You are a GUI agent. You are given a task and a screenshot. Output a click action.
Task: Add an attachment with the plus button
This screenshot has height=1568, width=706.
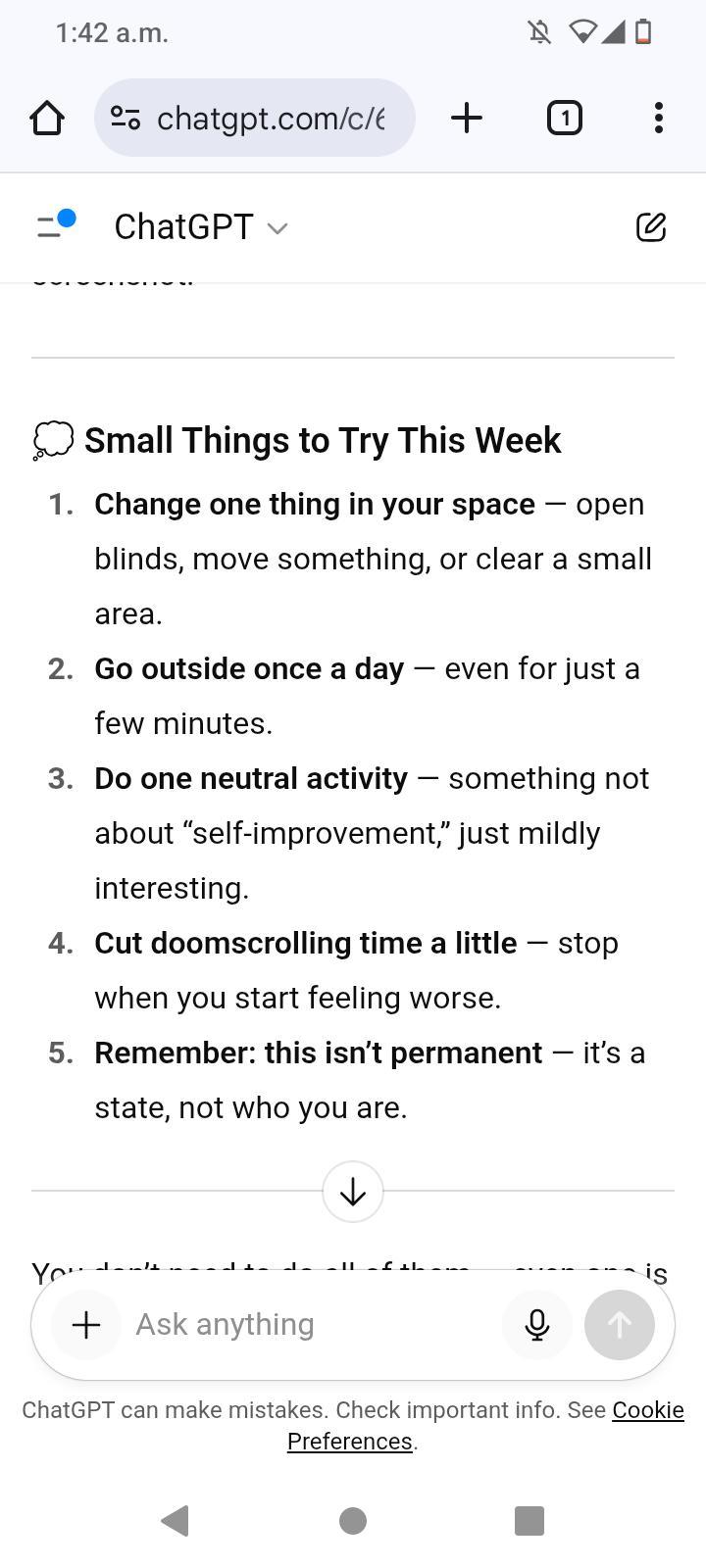coord(86,1325)
